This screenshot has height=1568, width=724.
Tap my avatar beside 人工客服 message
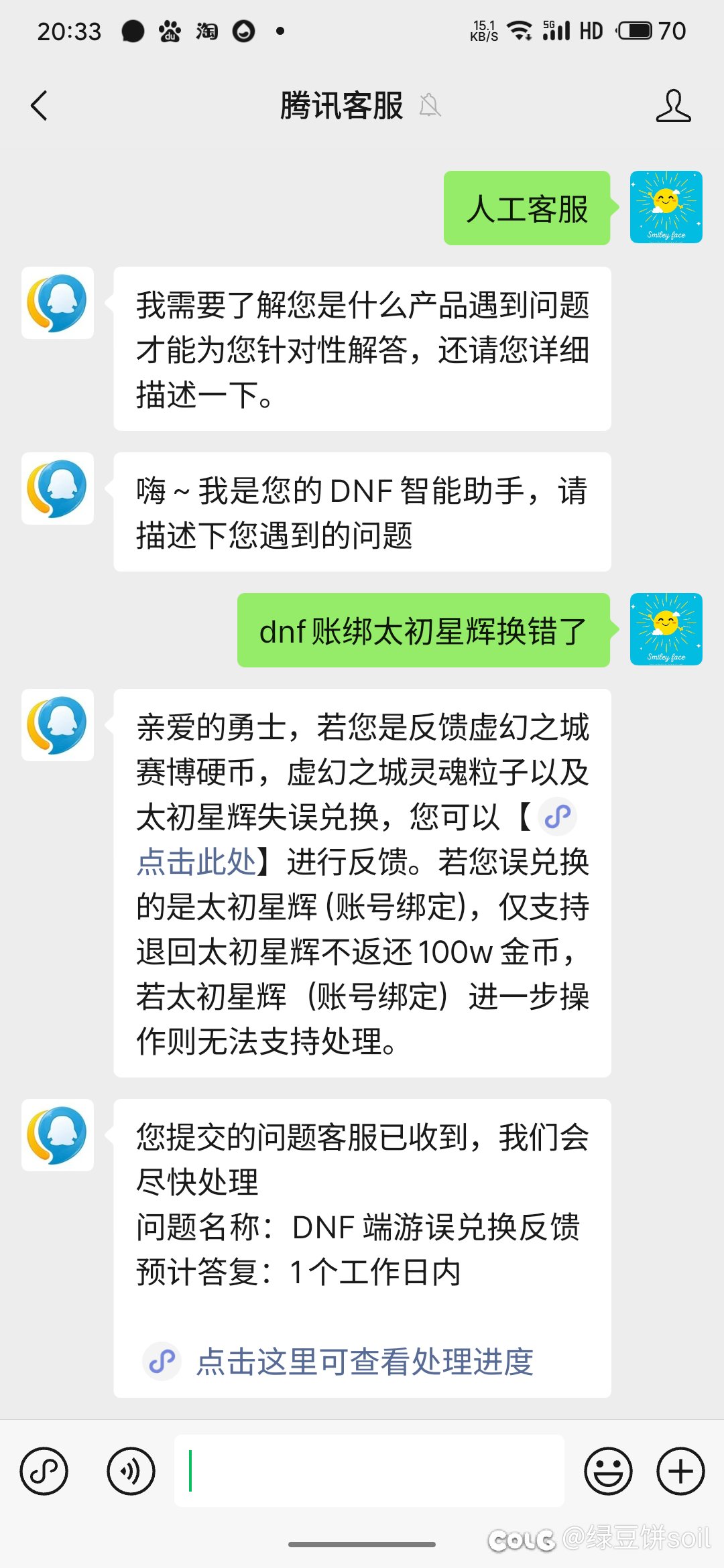click(666, 207)
